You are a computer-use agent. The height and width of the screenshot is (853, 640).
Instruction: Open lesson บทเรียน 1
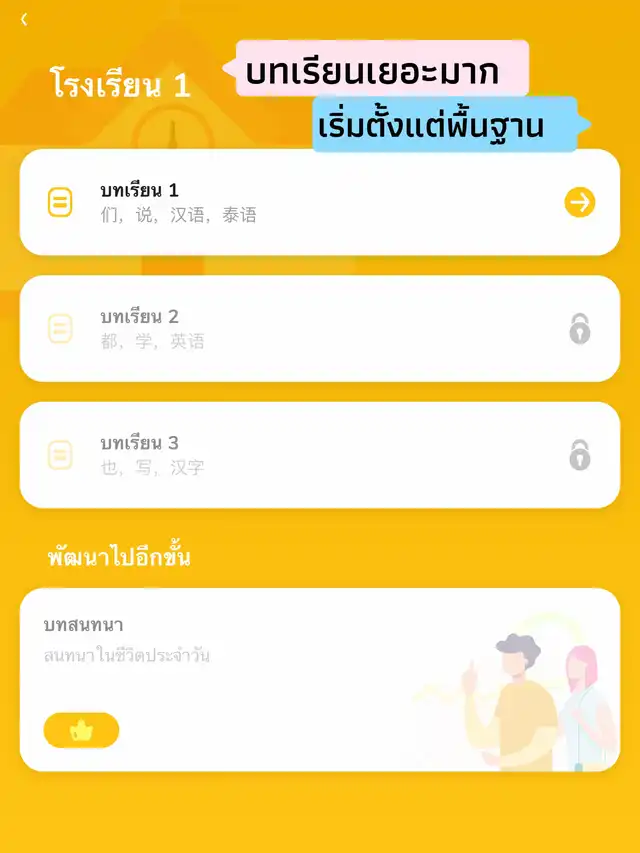[x=300, y=202]
